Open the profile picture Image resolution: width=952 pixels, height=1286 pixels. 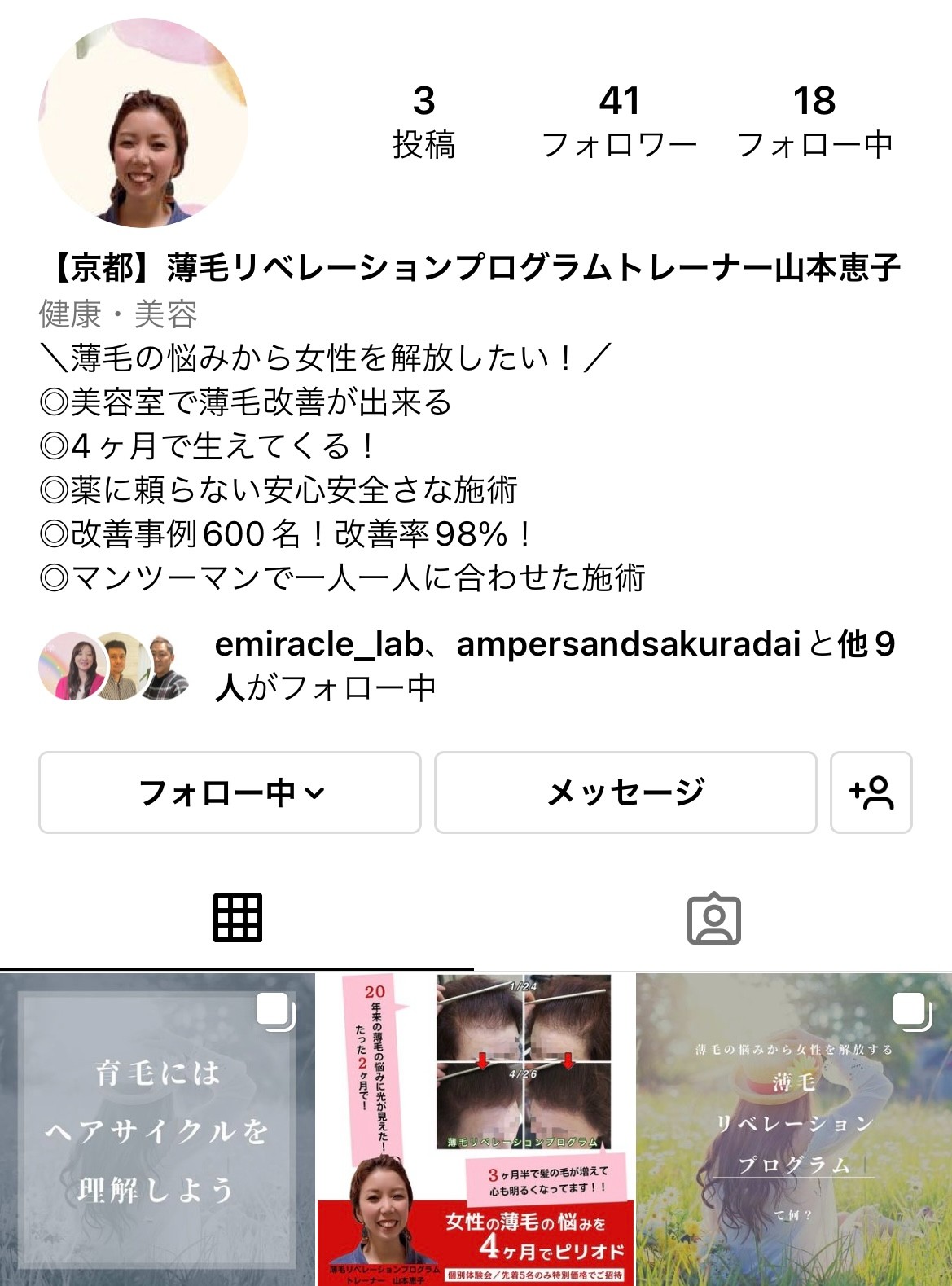coord(143,122)
